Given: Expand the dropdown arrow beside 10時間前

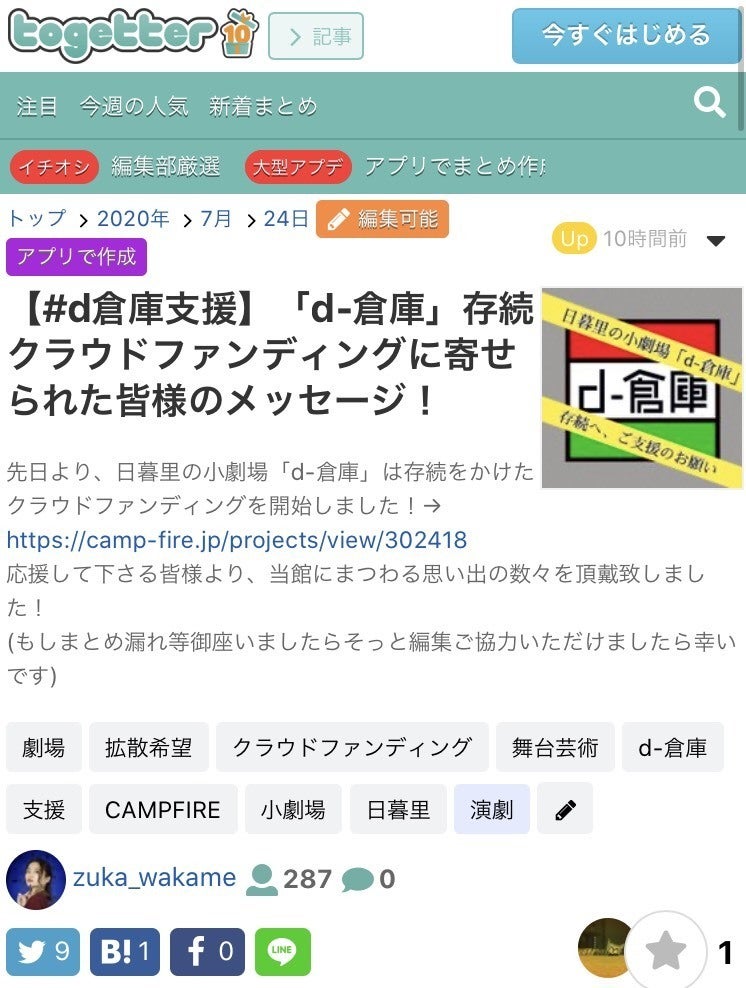Looking at the screenshot, I should (x=716, y=240).
